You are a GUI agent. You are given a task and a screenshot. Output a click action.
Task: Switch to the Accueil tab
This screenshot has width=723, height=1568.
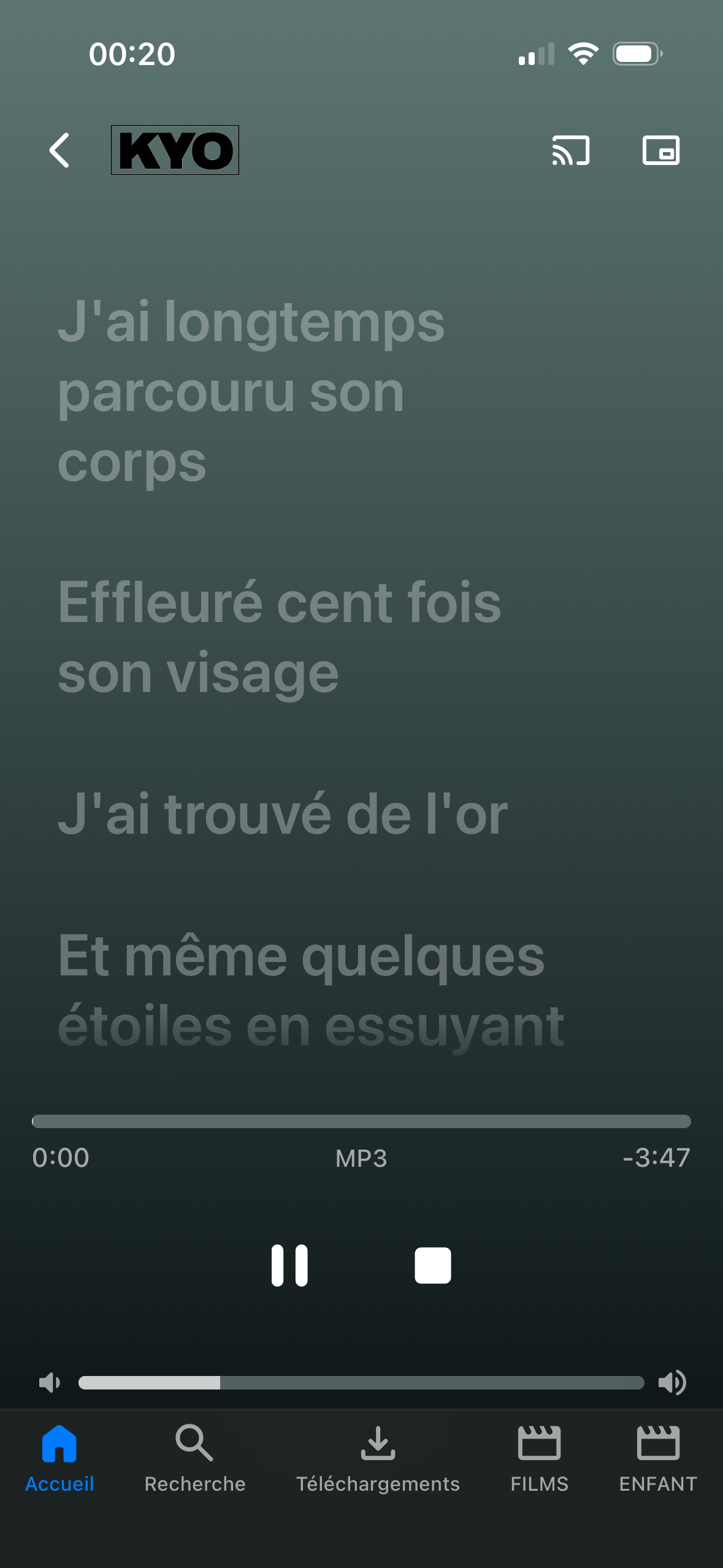pyautogui.click(x=59, y=1458)
